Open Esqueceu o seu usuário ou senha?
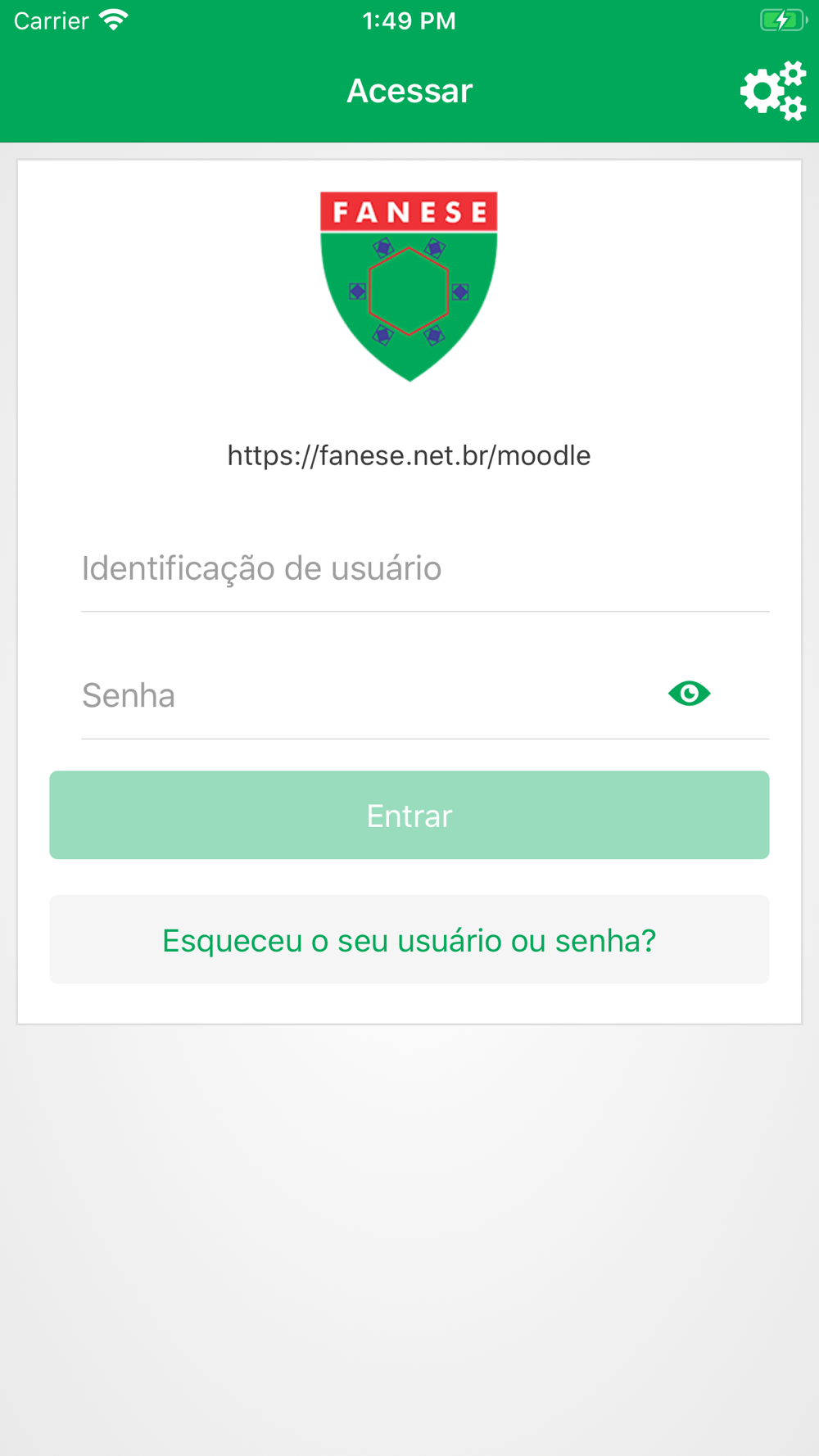Screen dimensions: 819x1456 (409, 940)
